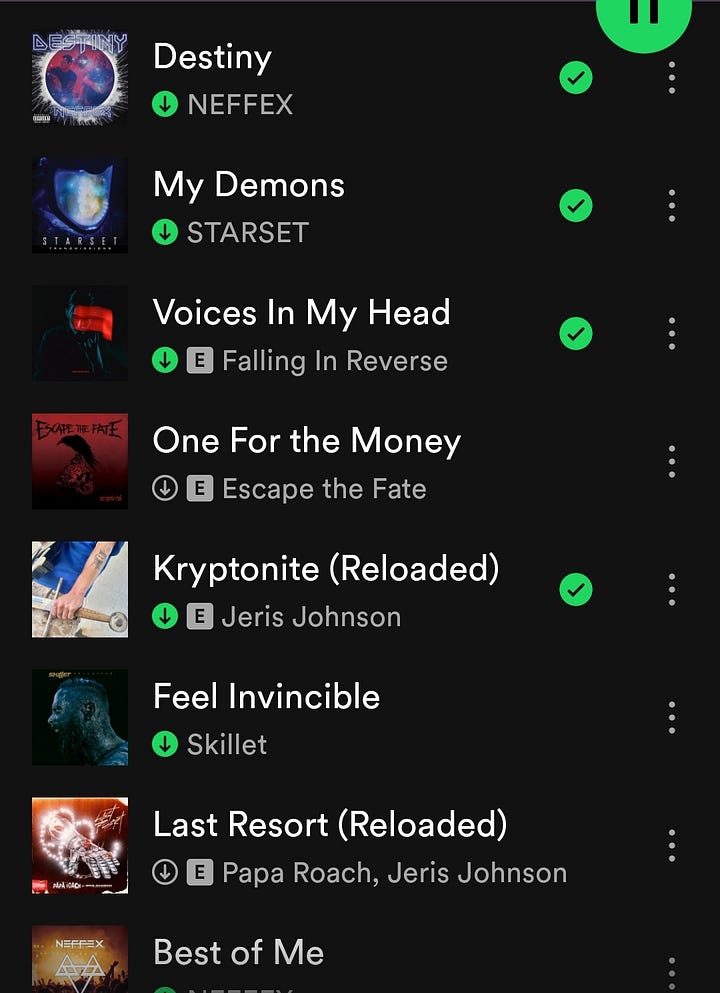The image size is (720, 993).
Task: Play Feel Invincible by Skillet
Action: point(266,697)
